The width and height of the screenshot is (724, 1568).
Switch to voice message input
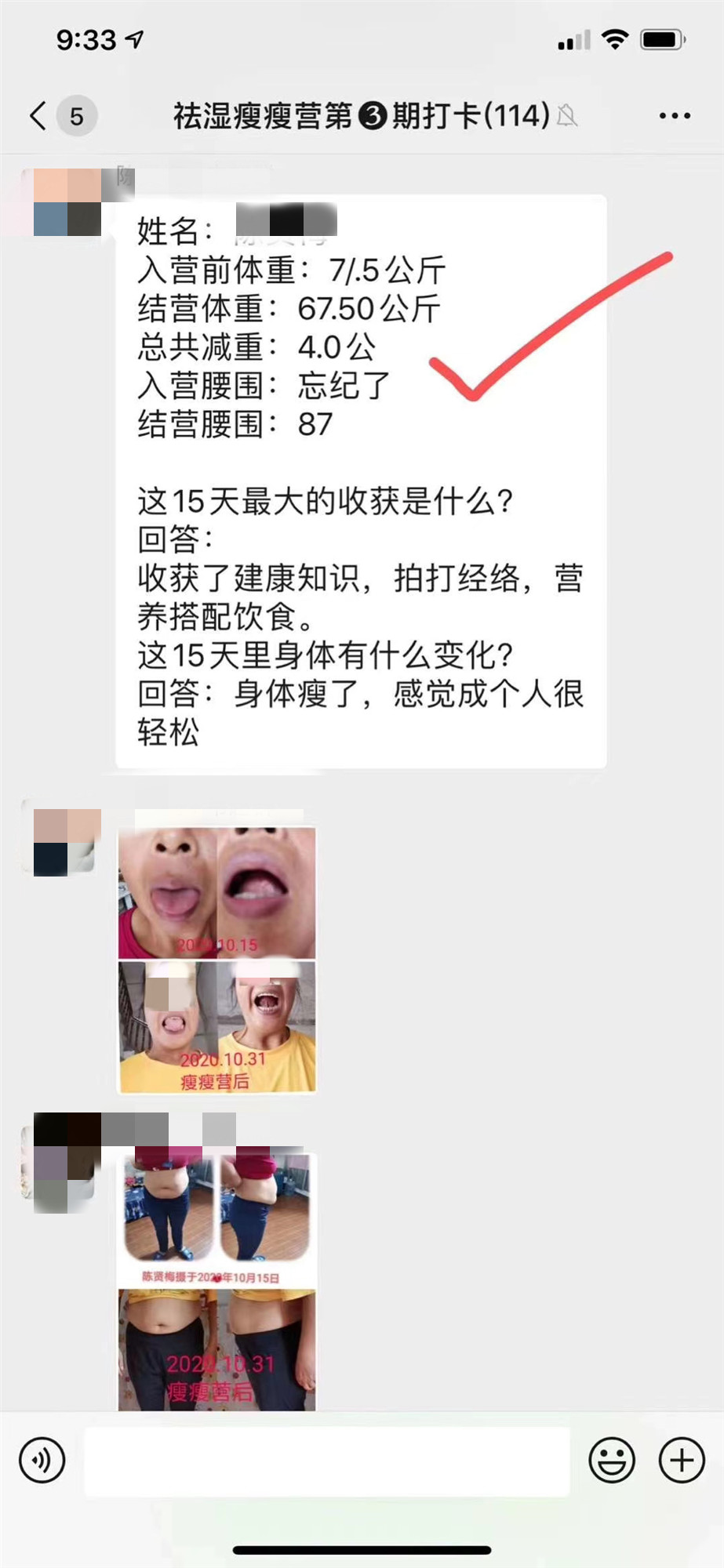(x=42, y=1460)
